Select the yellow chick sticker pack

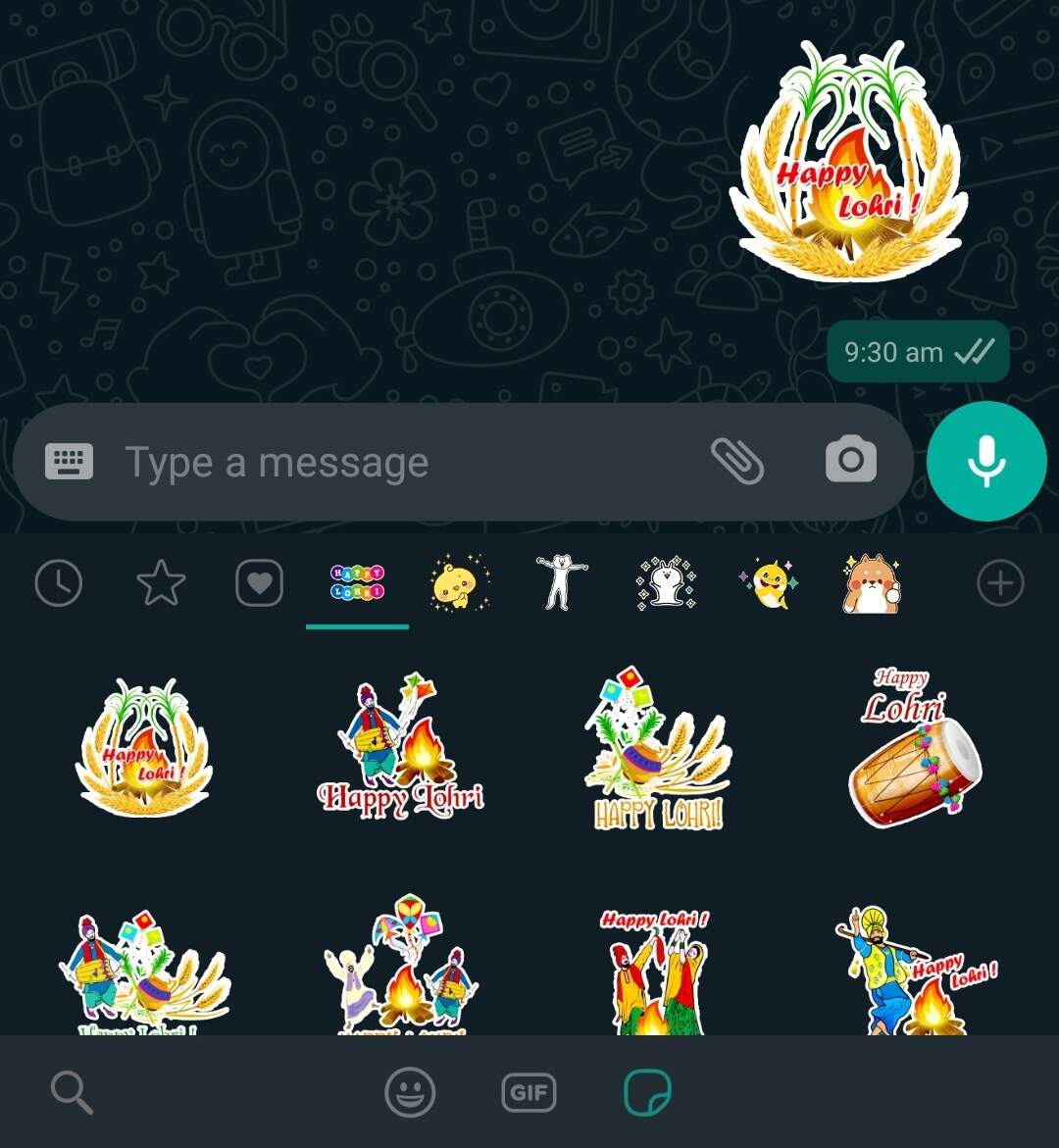point(460,582)
